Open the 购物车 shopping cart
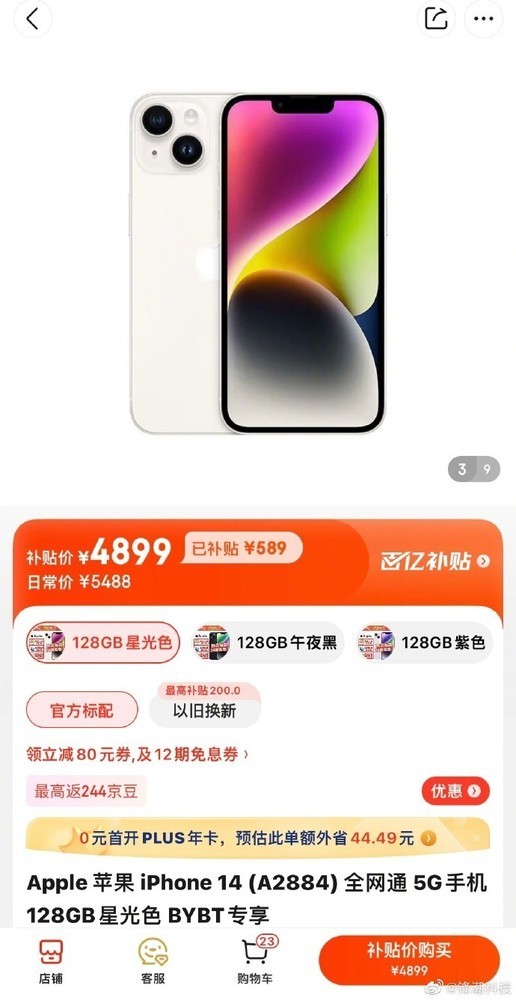Screen dimensions: 516x1000 coord(255,961)
